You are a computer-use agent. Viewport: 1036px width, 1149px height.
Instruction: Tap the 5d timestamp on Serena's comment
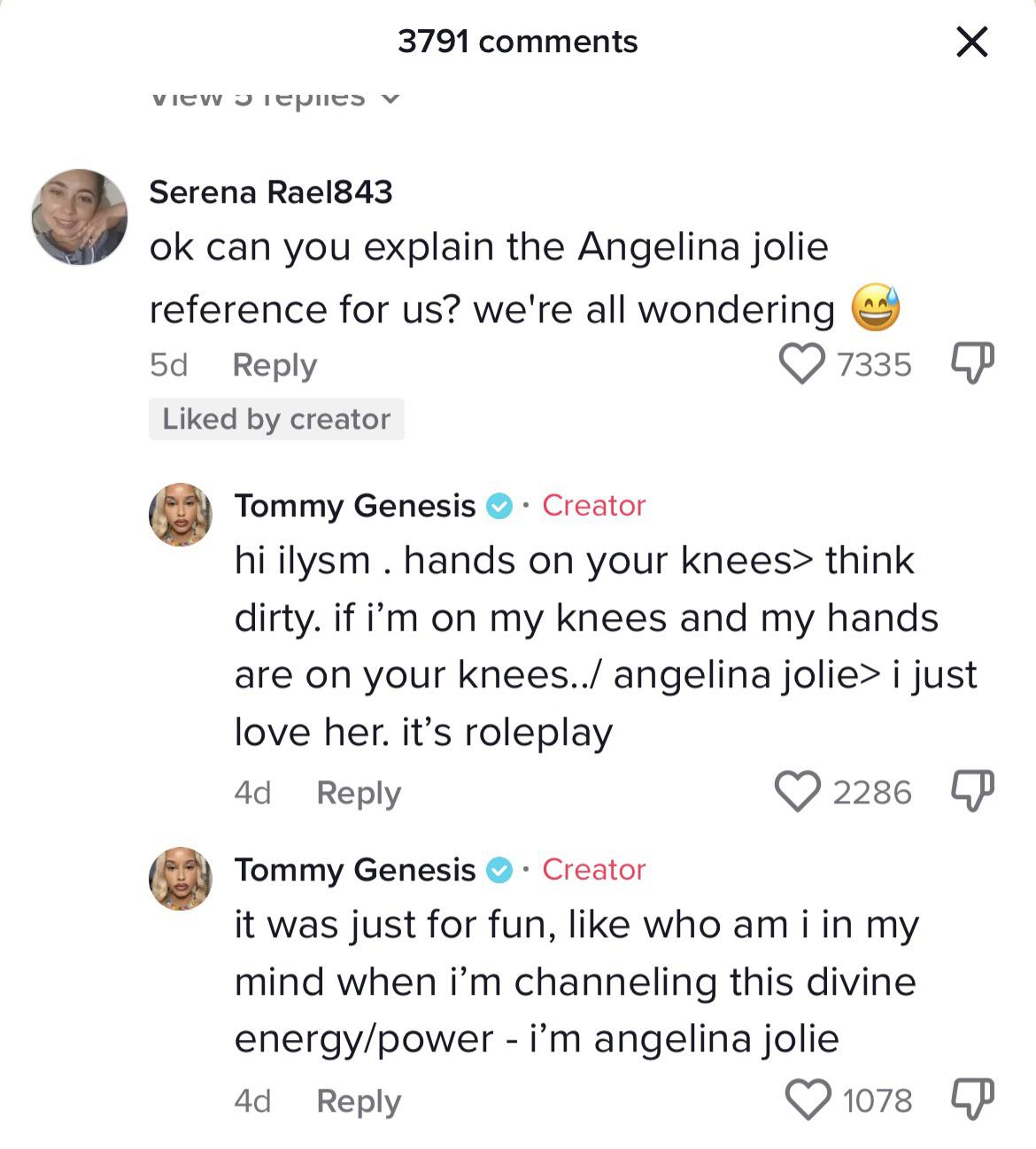click(168, 364)
